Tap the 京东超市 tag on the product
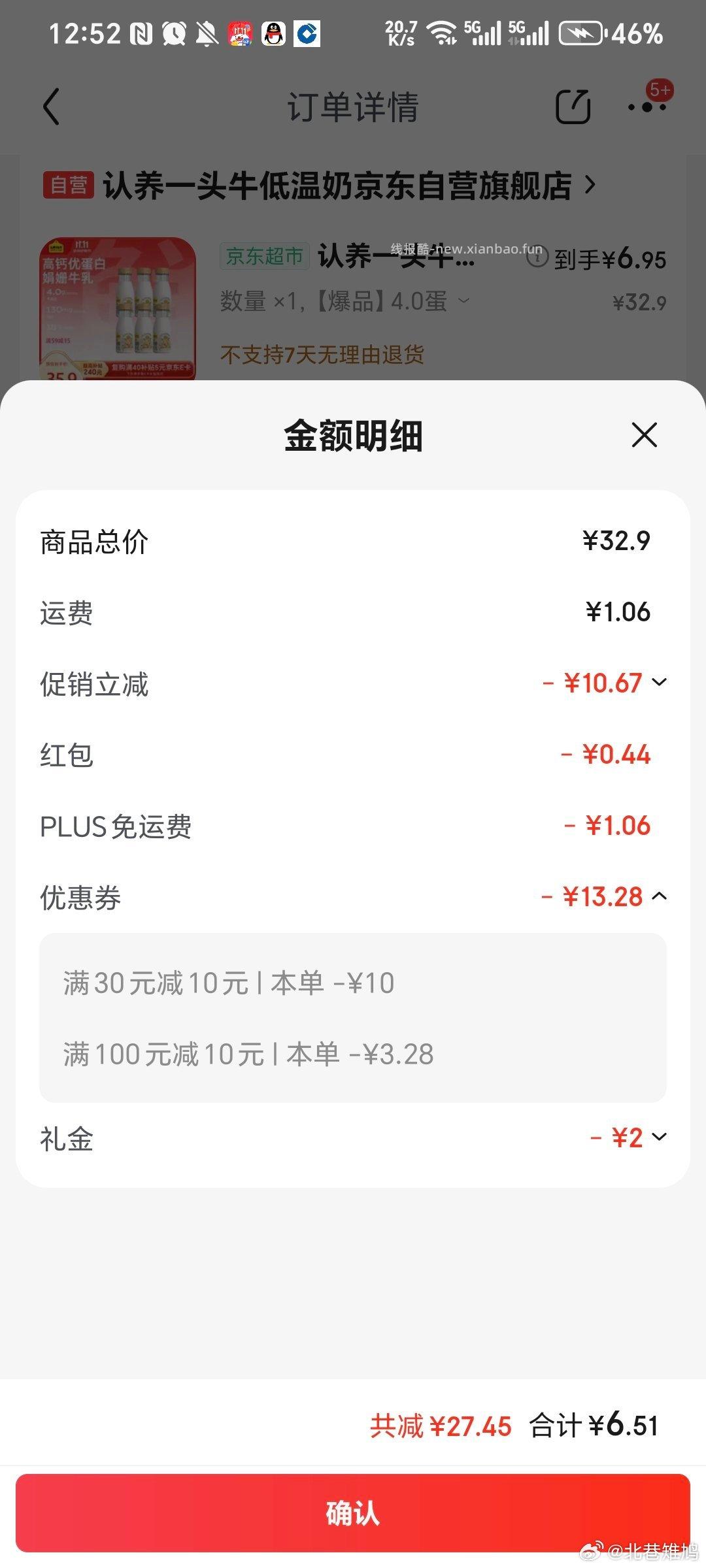This screenshot has width=706, height=1568. [263, 257]
